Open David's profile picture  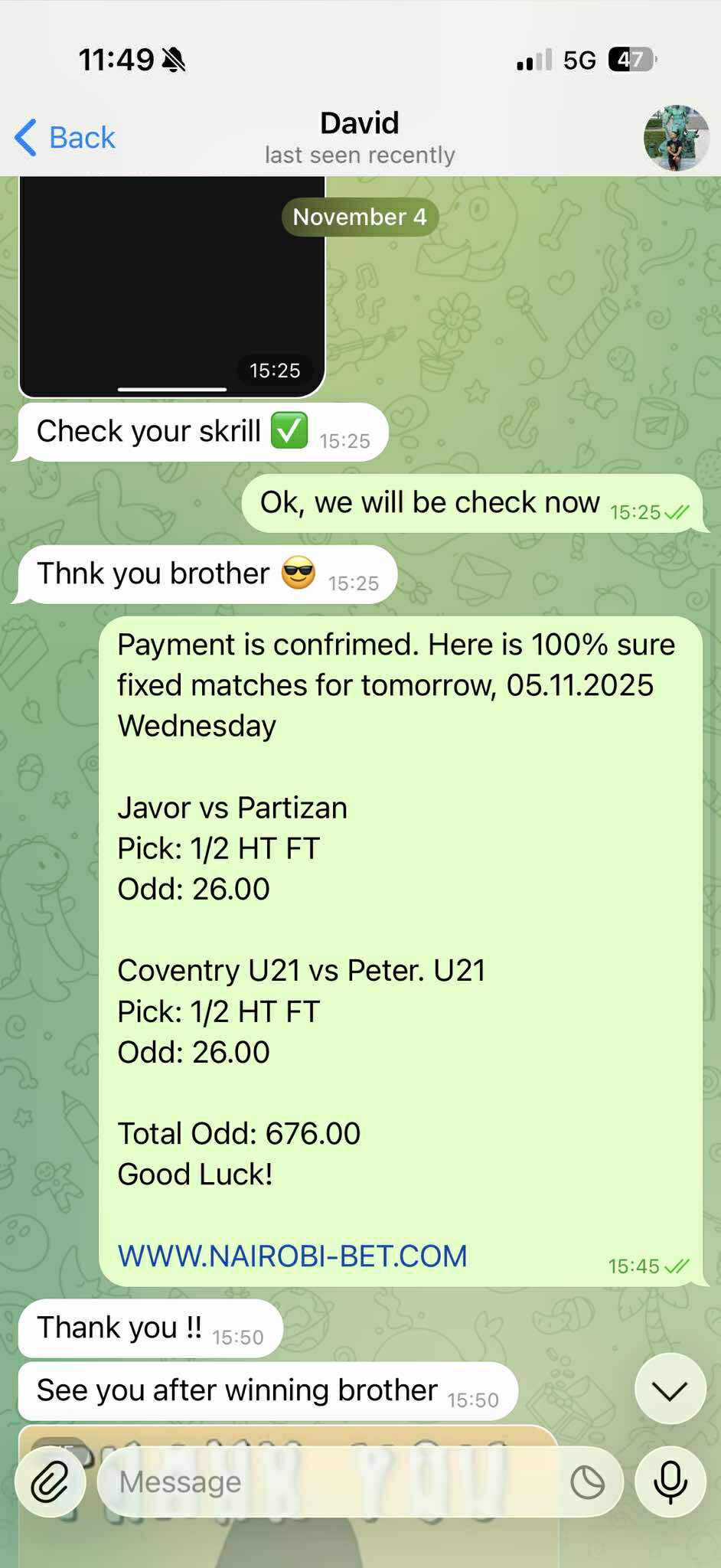(x=676, y=138)
